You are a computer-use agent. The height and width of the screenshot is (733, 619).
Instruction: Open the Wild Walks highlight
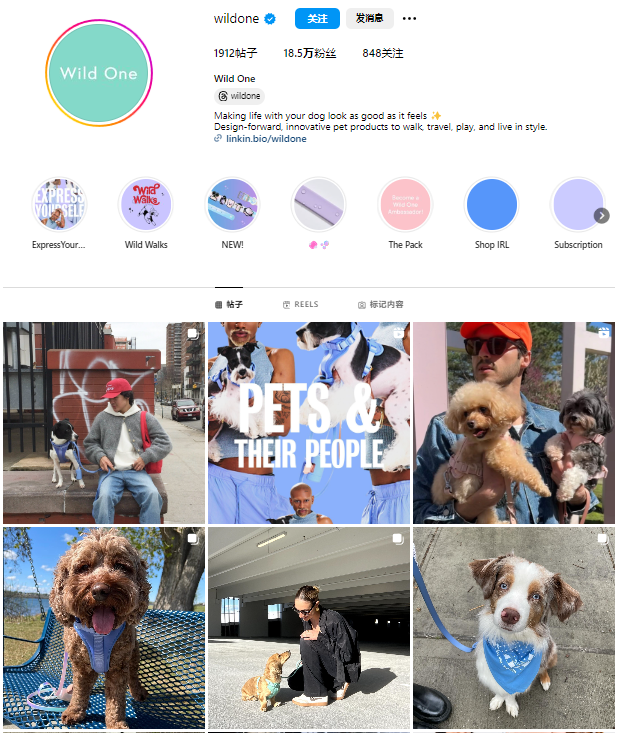pyautogui.click(x=146, y=205)
